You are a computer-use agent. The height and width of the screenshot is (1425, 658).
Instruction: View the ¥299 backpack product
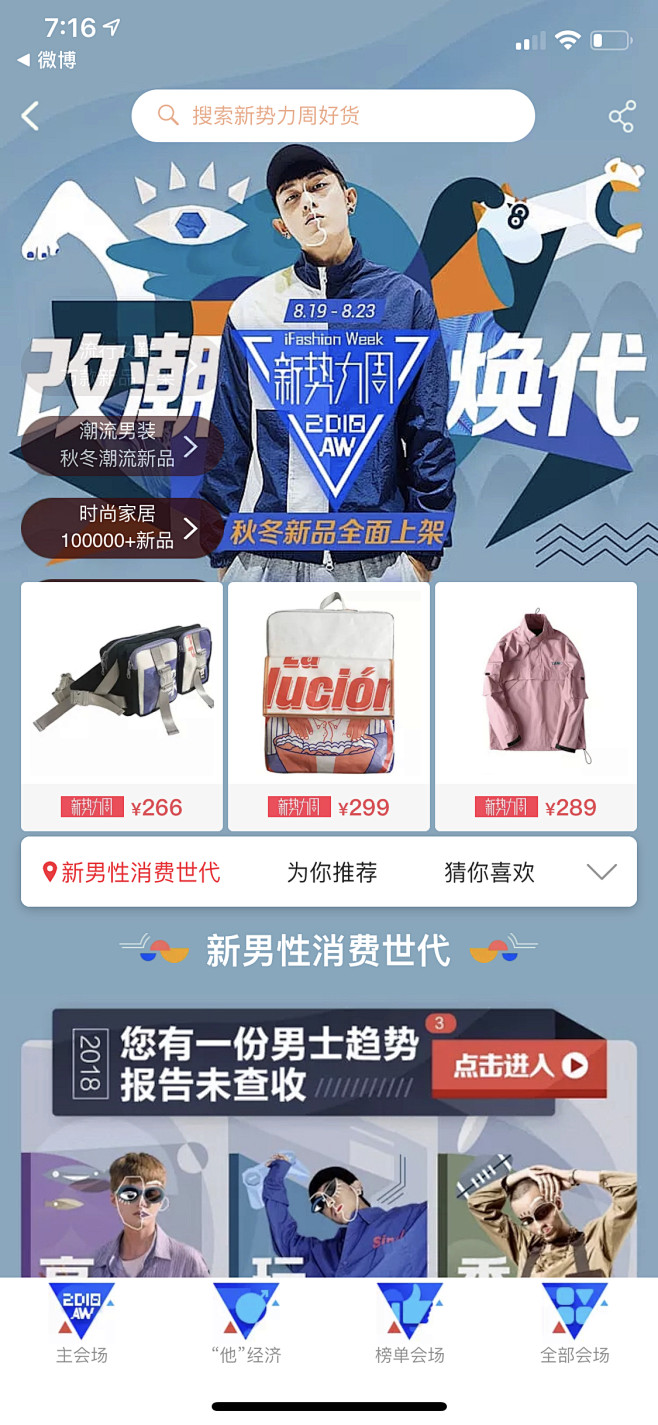click(329, 705)
